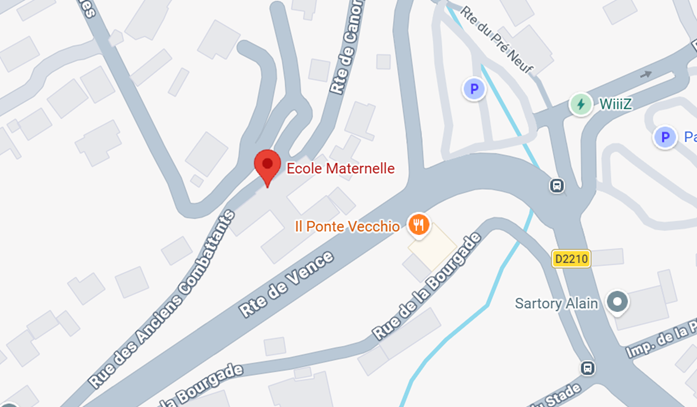This screenshot has width=697, height=407.
Task: Select the WiiiZ charging station marker
Action: [581, 104]
